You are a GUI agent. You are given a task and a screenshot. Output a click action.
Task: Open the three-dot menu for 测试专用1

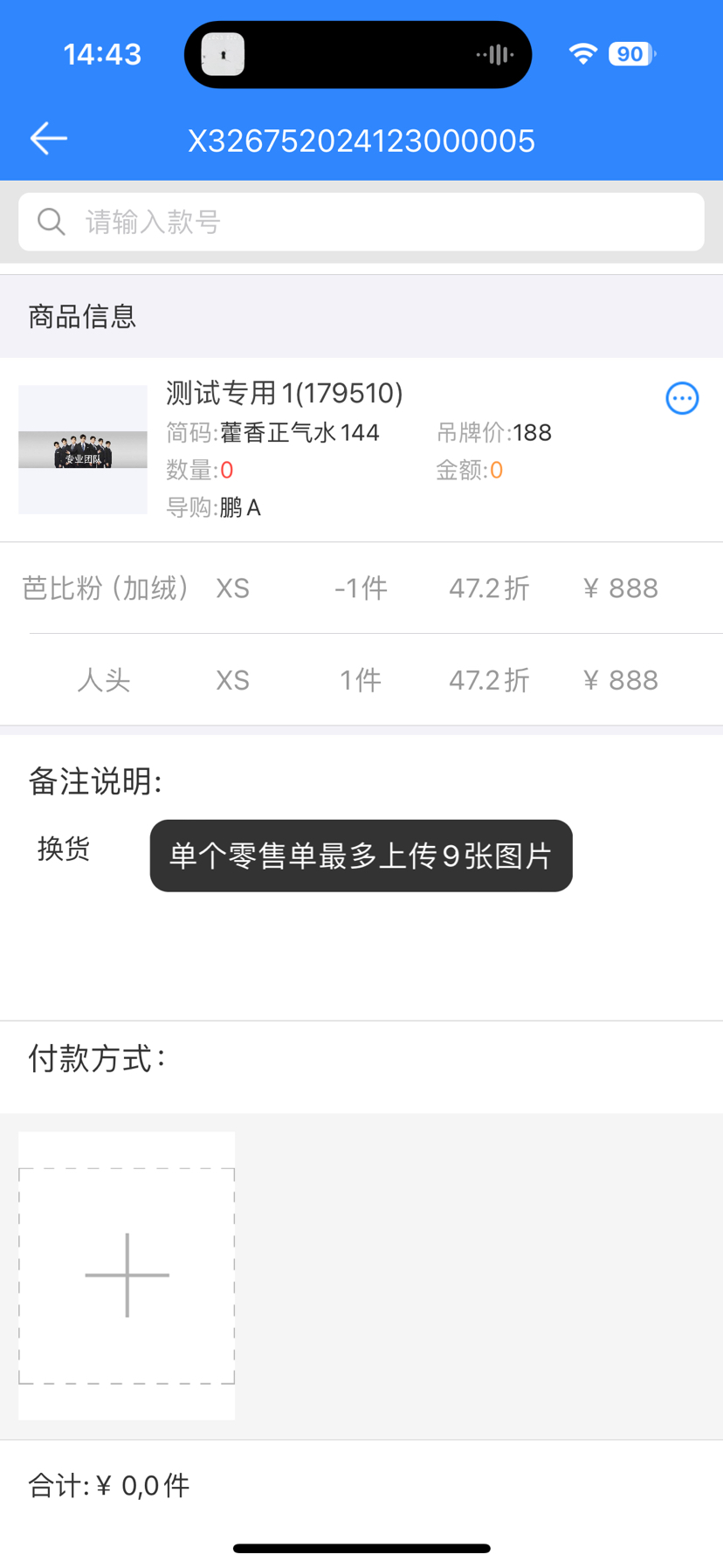681,398
